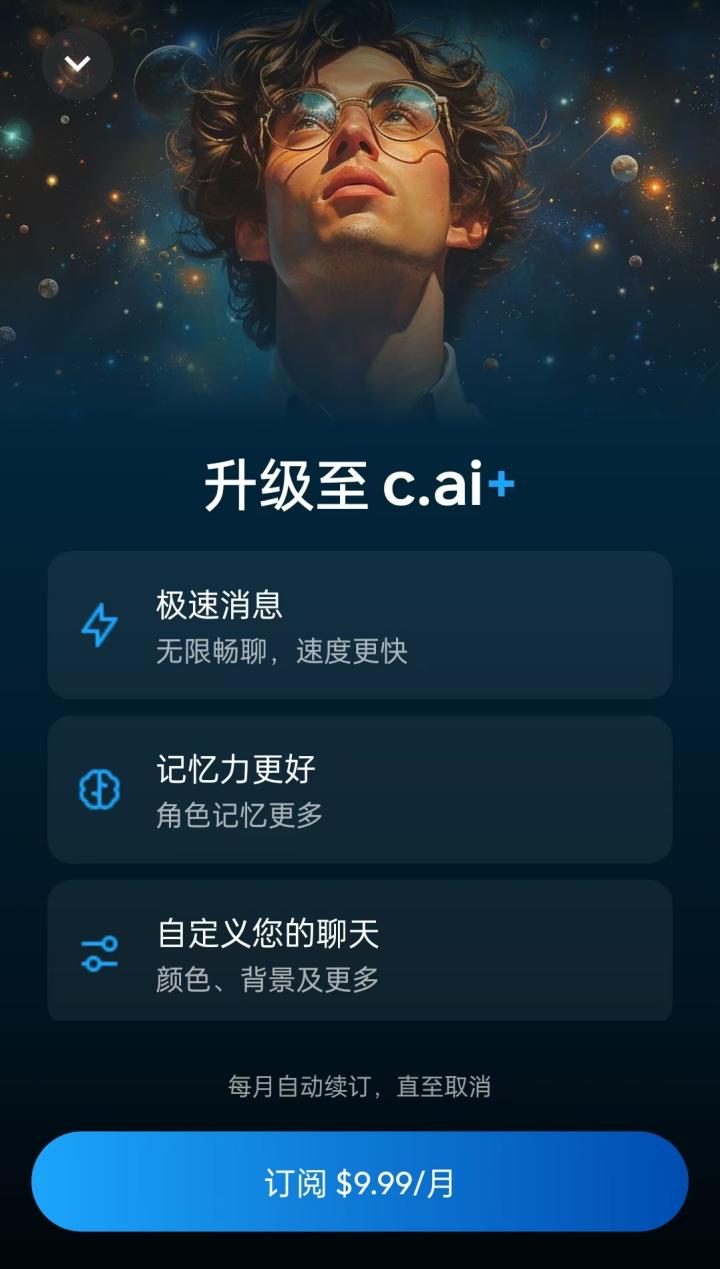Image resolution: width=720 pixels, height=1269 pixels.
Task: Select the 记忆力更好 feature card
Action: pyautogui.click(x=360, y=789)
